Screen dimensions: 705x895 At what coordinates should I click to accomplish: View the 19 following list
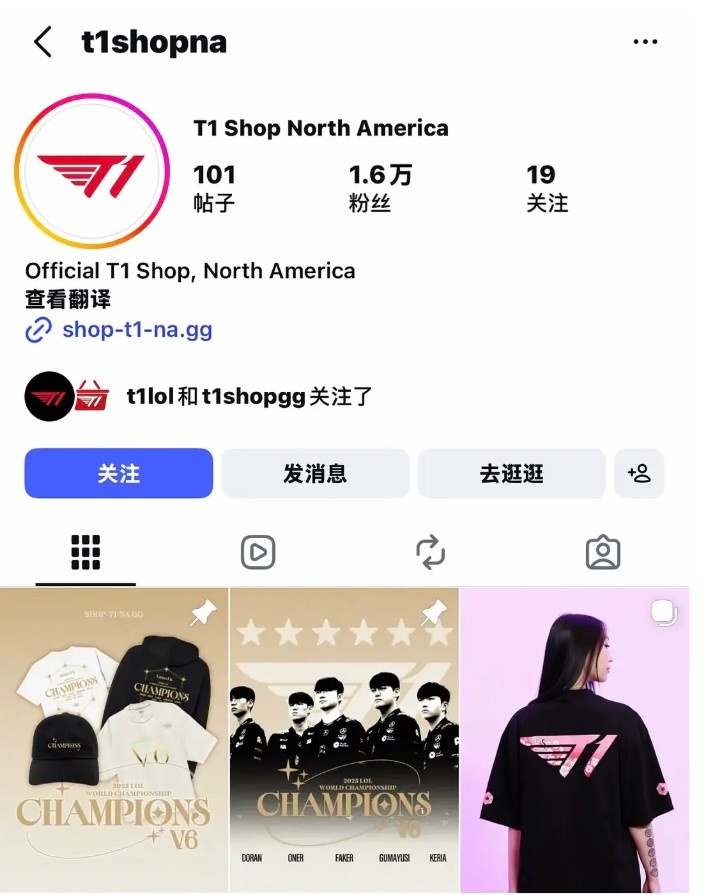547,188
